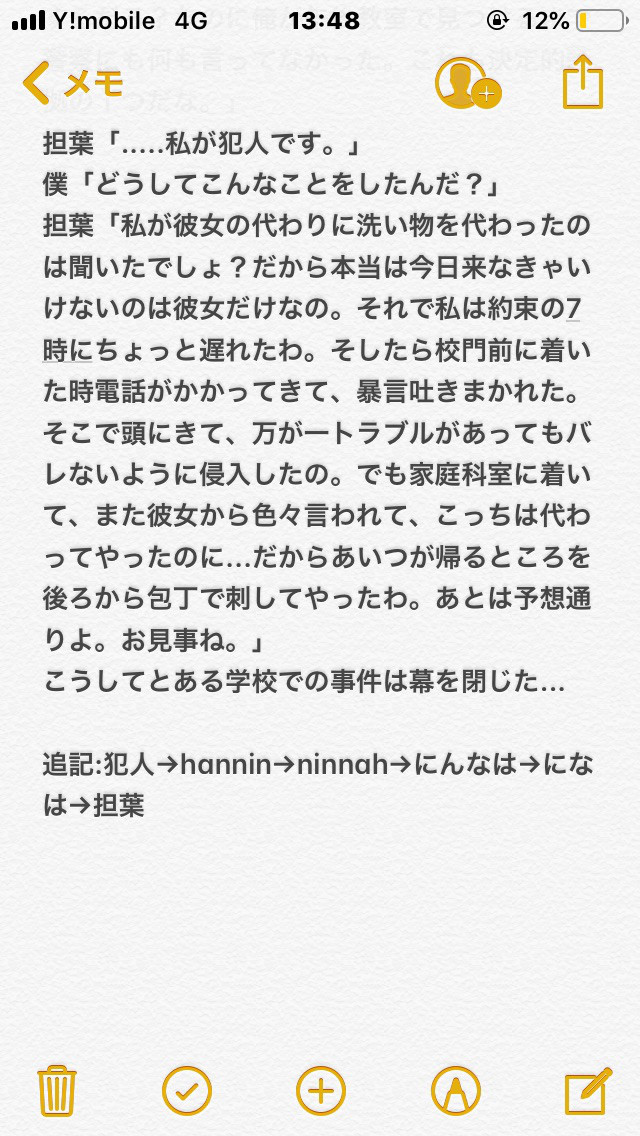Delete this note with the trash icon
Viewport: 640px width, 1136px height.
coord(57,1090)
